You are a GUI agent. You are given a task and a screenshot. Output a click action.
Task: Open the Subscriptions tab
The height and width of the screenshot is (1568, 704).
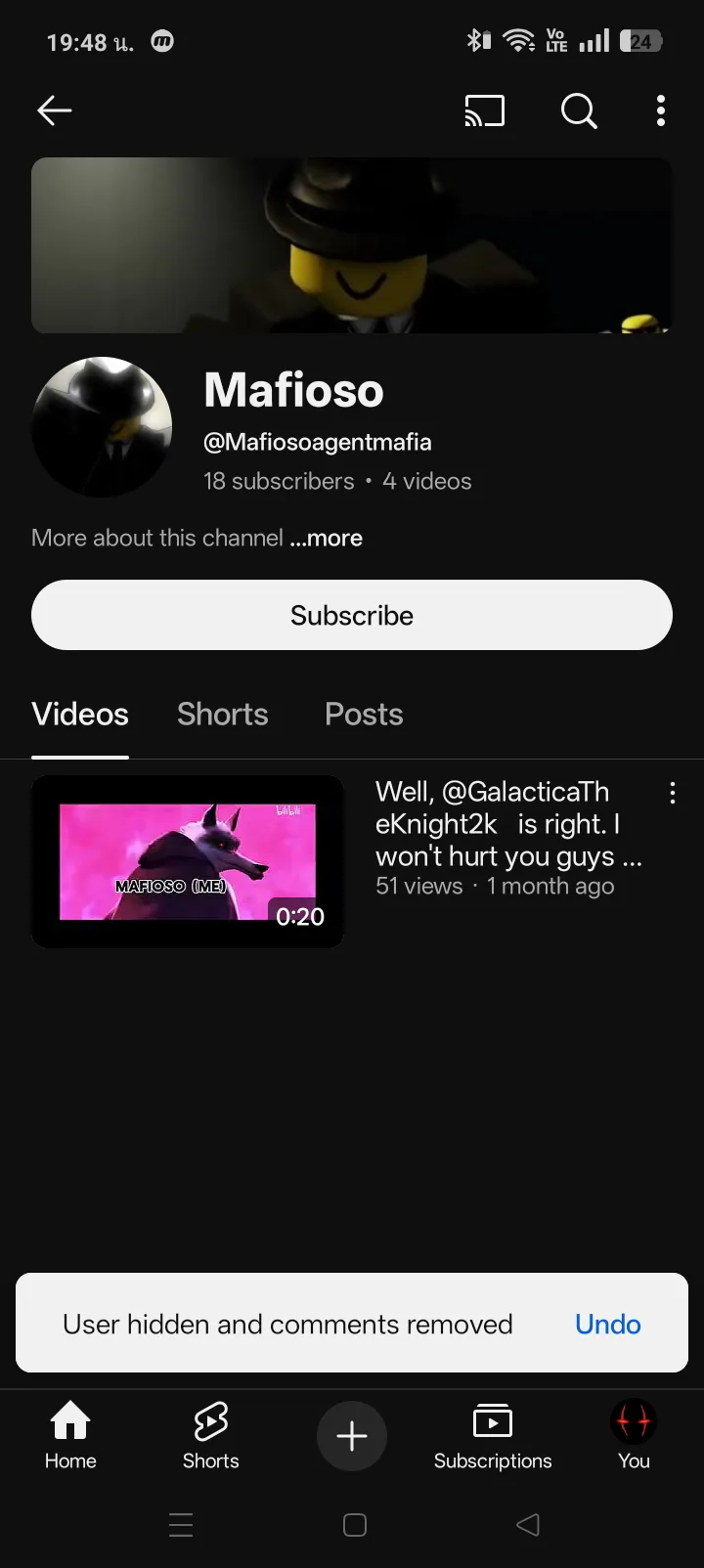(493, 1435)
